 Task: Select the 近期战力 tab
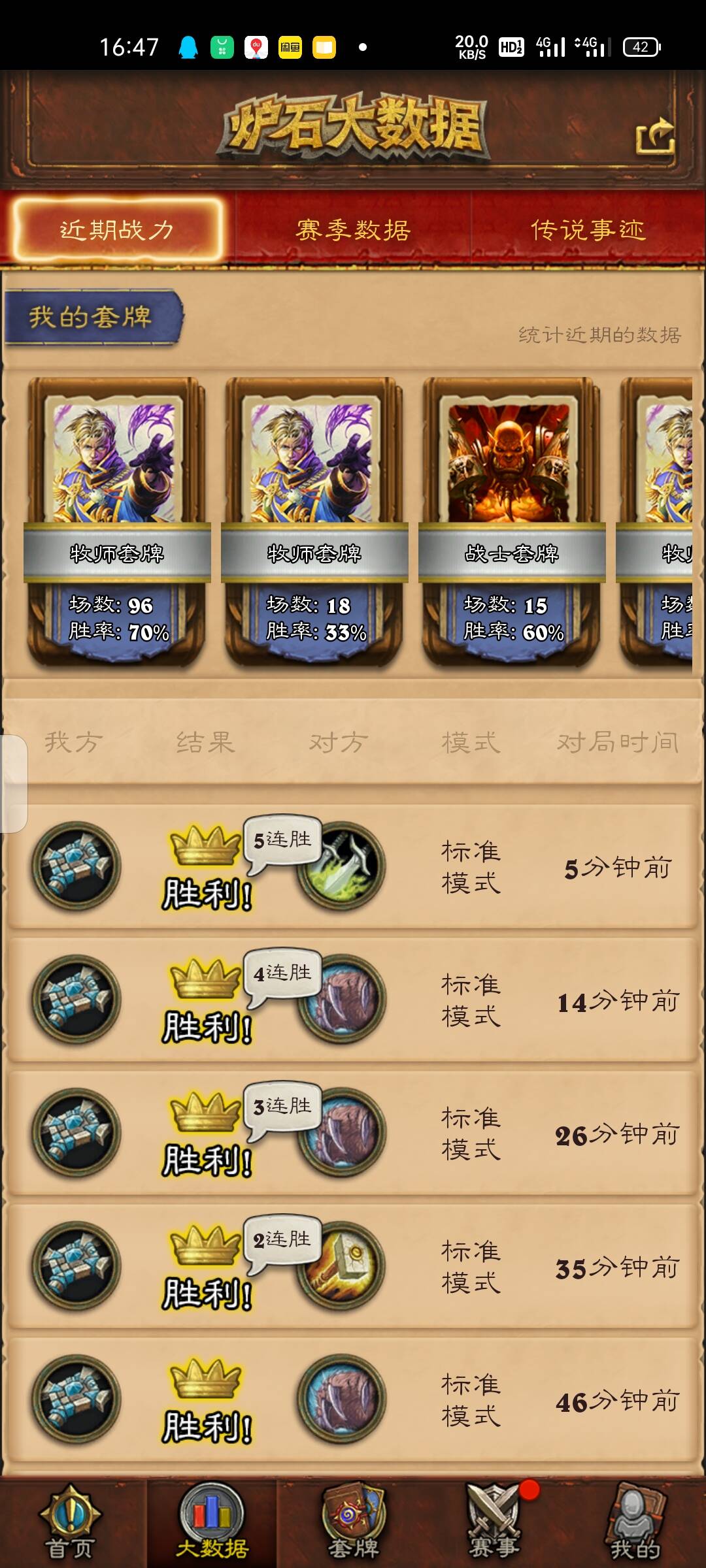(117, 230)
